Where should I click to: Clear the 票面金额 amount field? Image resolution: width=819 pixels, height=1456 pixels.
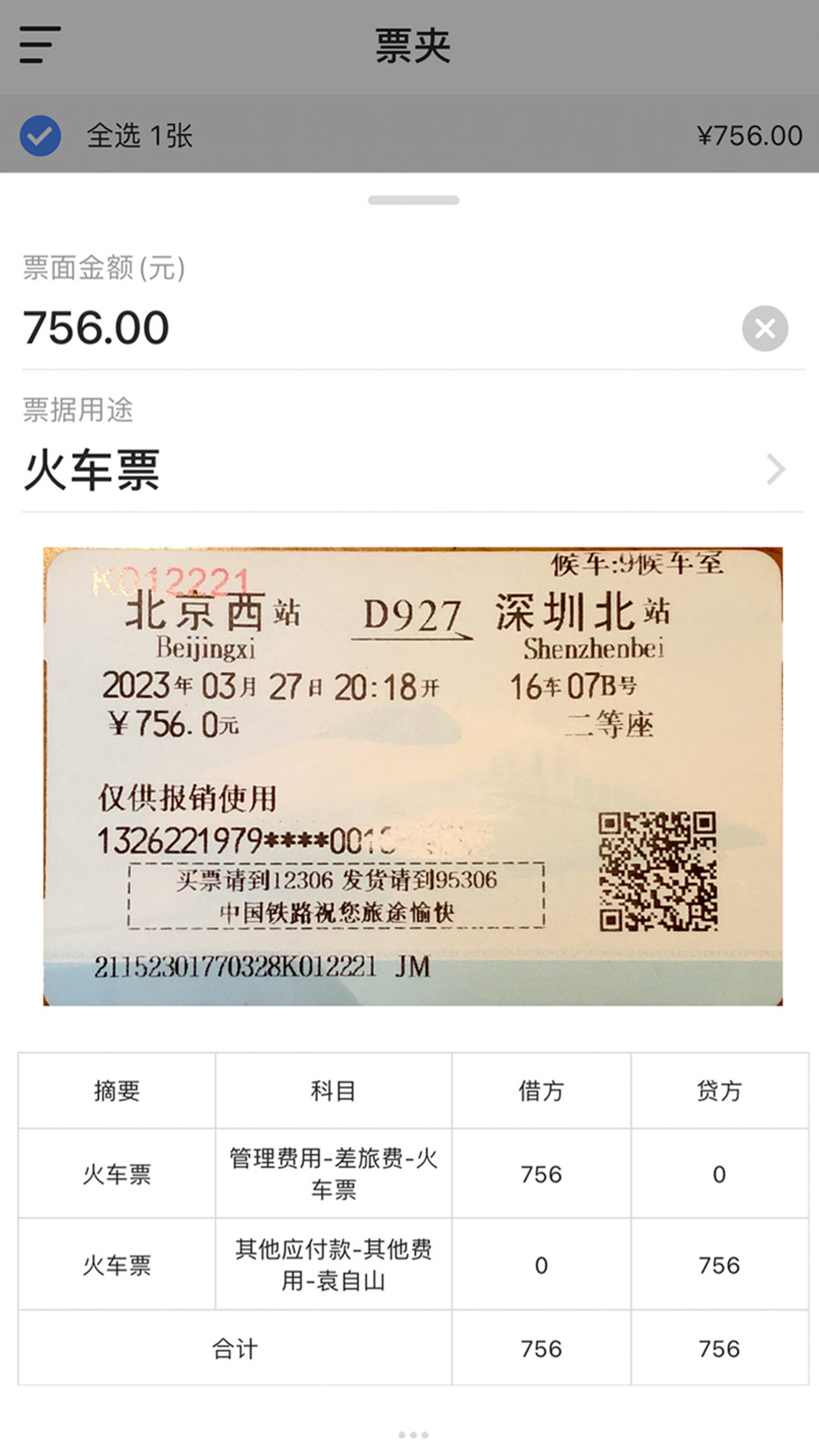(x=764, y=328)
